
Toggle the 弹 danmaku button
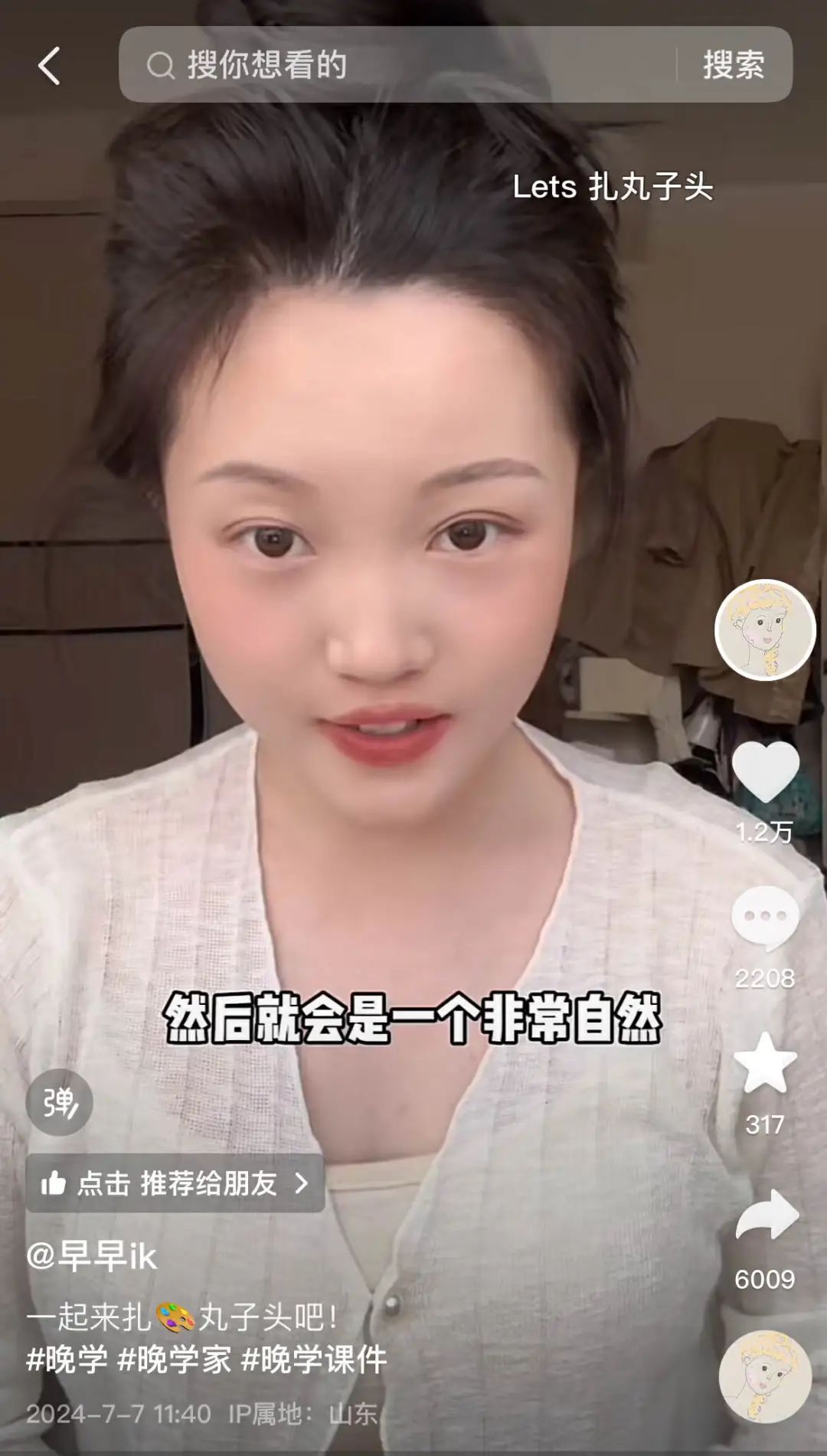tap(59, 1102)
